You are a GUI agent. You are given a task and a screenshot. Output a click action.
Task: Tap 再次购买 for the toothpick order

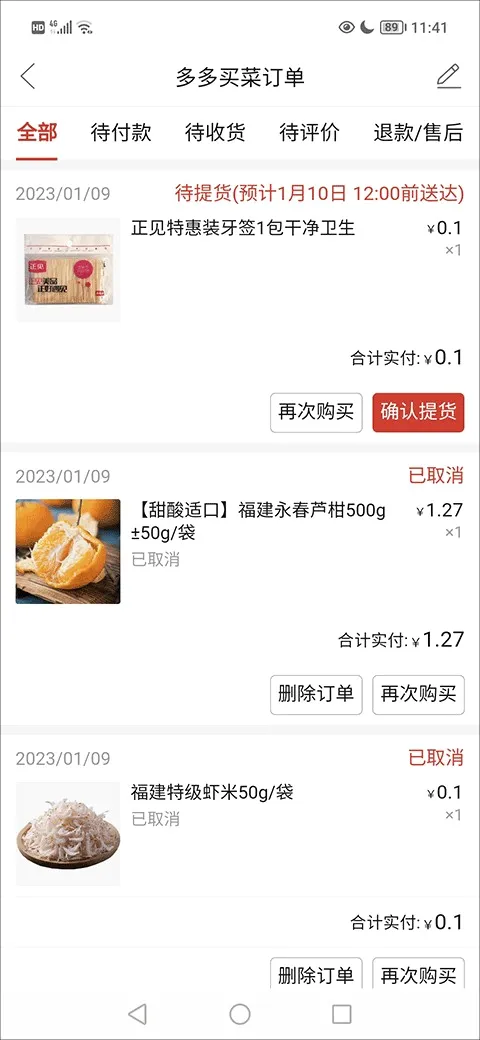click(316, 413)
